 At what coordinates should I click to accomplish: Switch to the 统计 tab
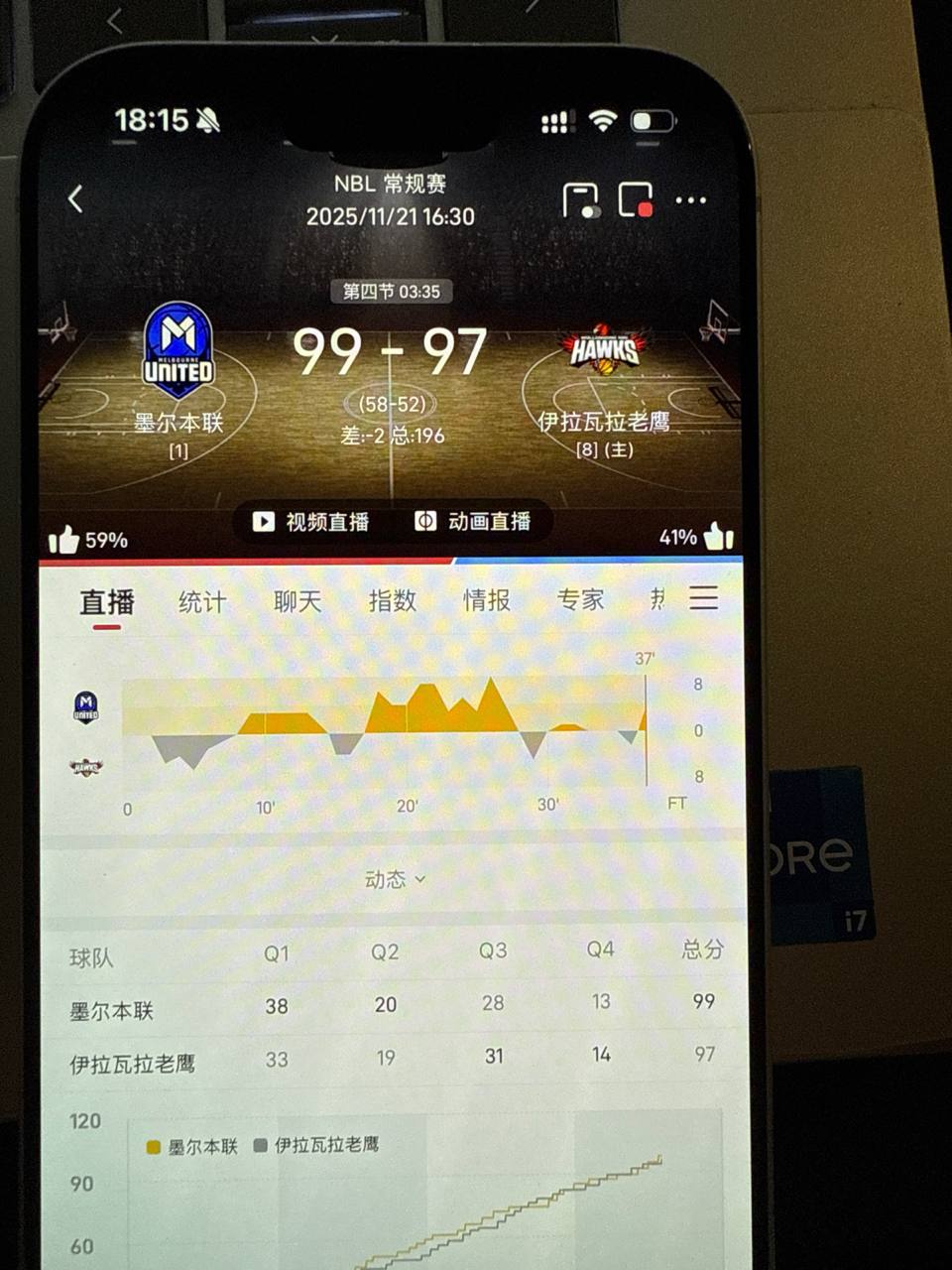[x=202, y=601]
